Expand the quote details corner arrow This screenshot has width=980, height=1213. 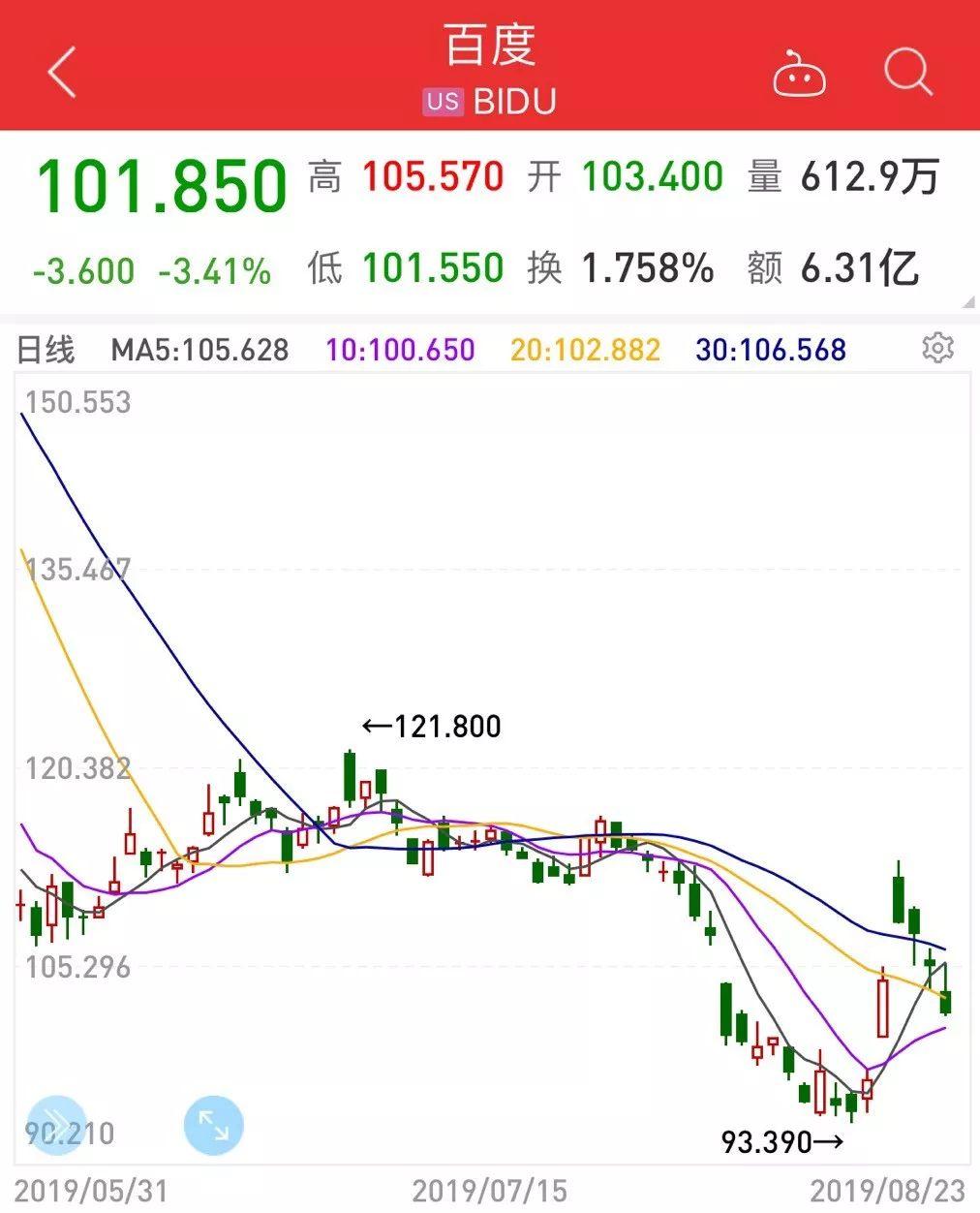point(968,302)
